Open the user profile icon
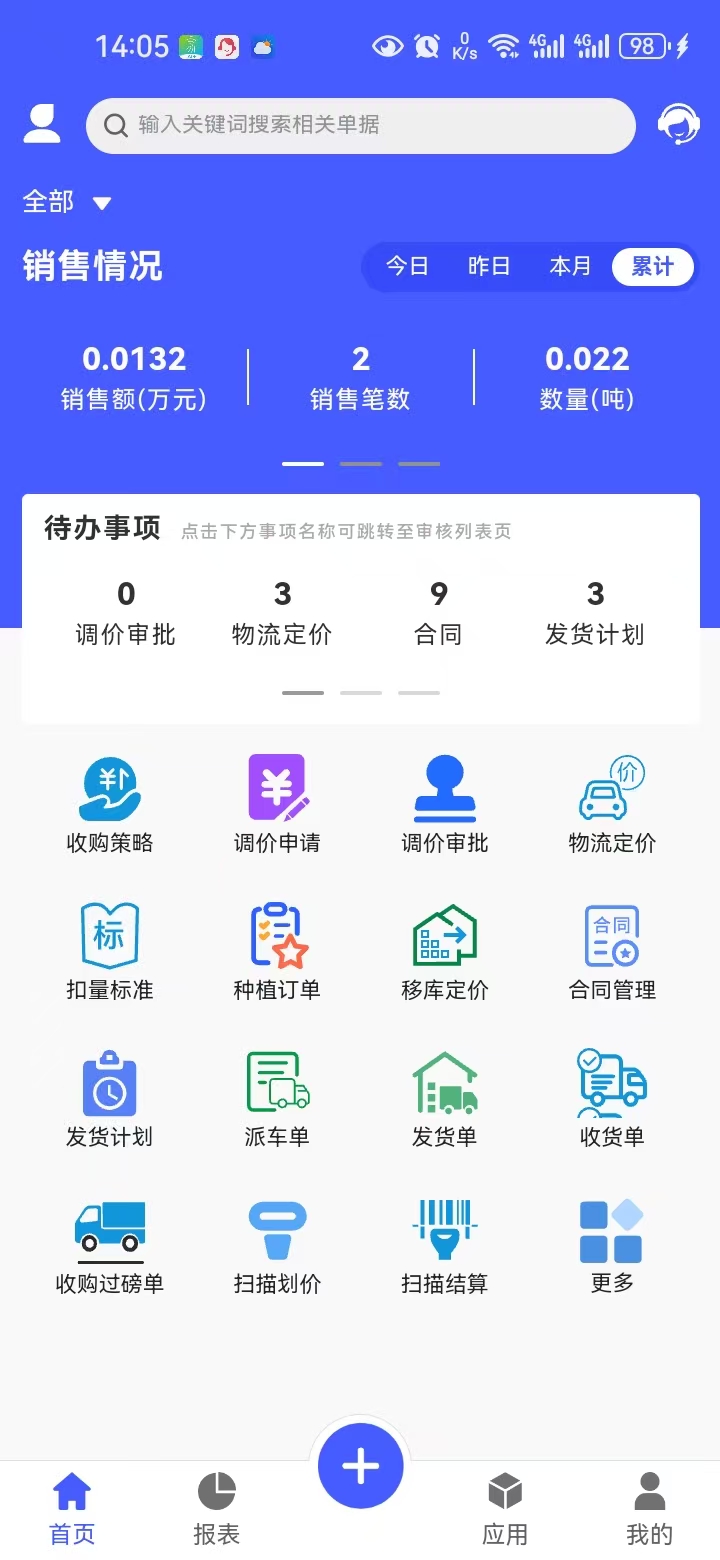The height and width of the screenshot is (1560, 720). point(42,124)
